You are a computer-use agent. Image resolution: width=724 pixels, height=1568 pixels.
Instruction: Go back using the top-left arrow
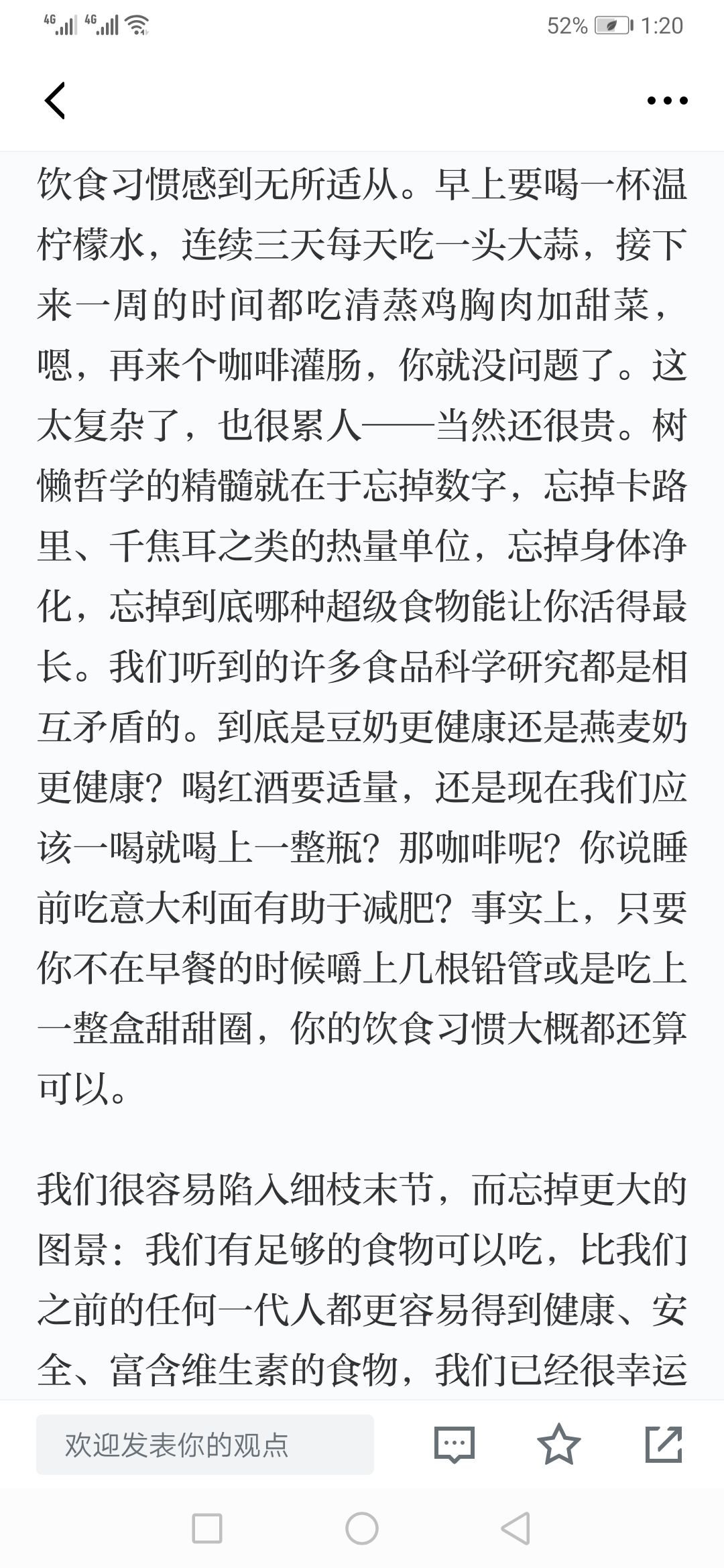55,101
